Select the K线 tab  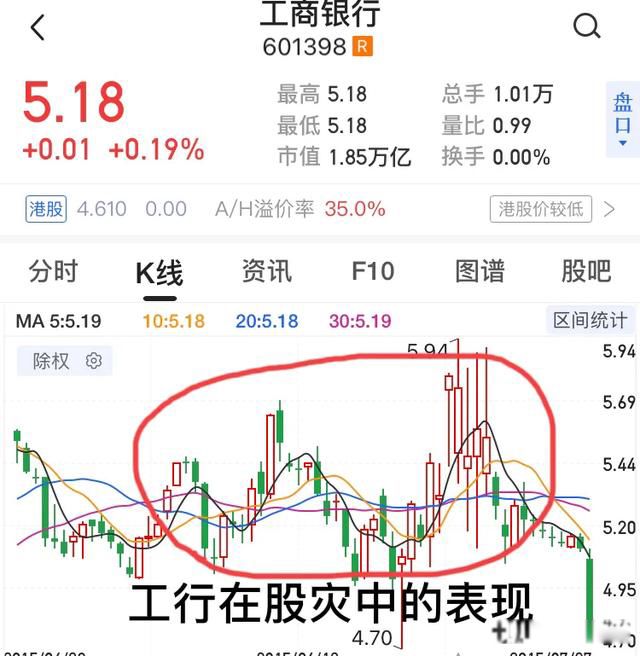click(159, 272)
